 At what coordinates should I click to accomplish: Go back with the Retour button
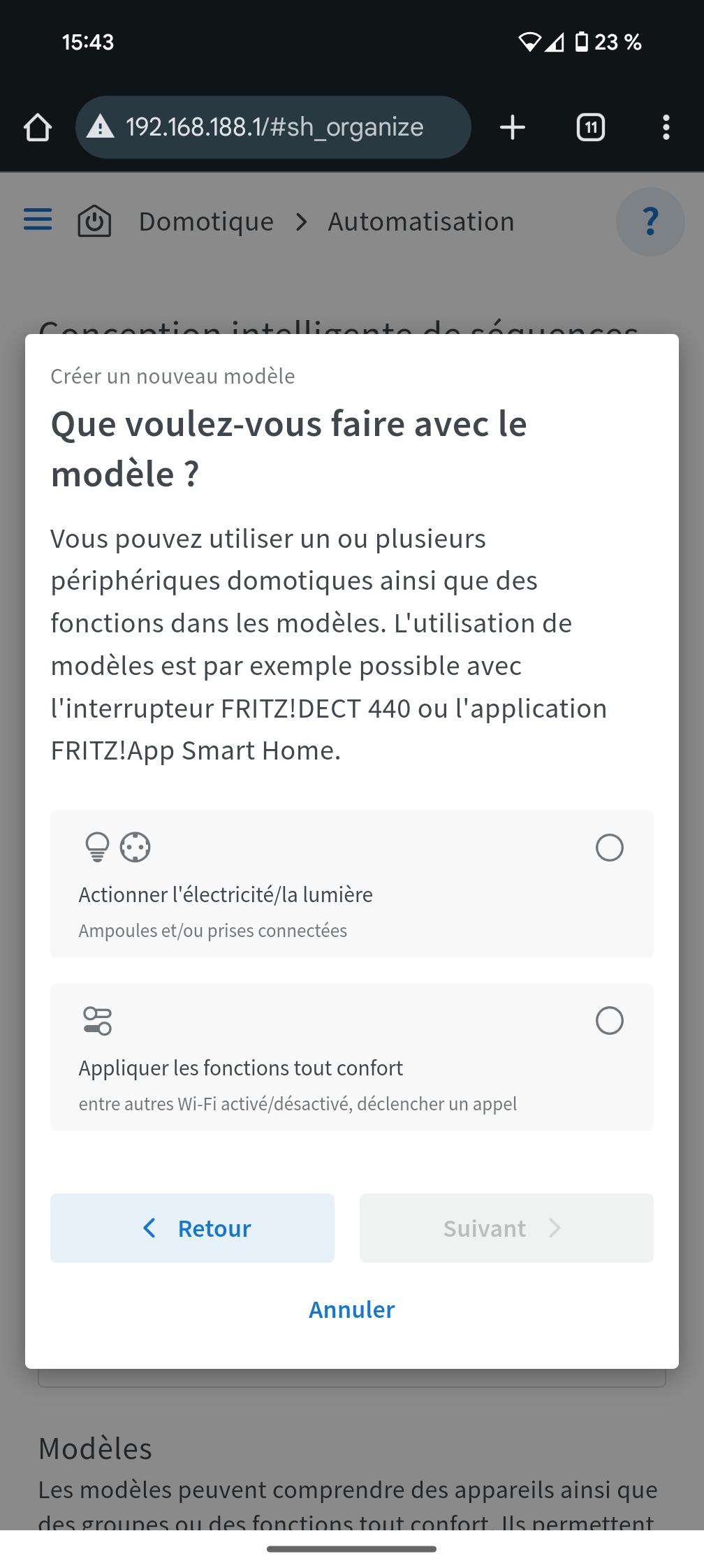pos(192,1228)
